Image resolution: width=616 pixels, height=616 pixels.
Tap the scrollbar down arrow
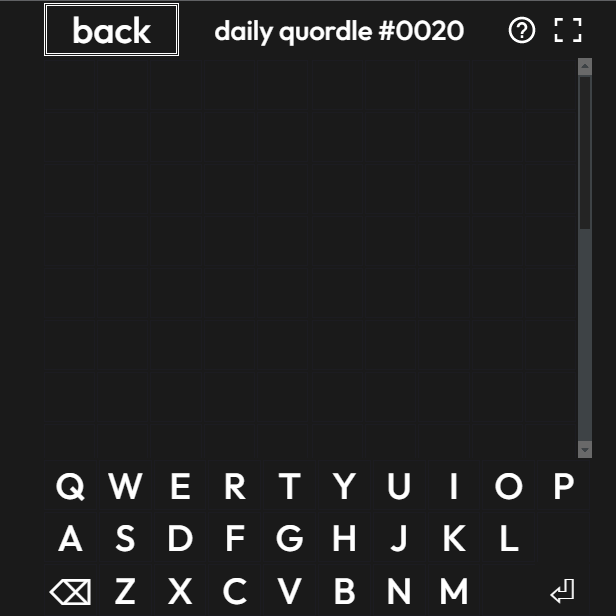point(585,450)
